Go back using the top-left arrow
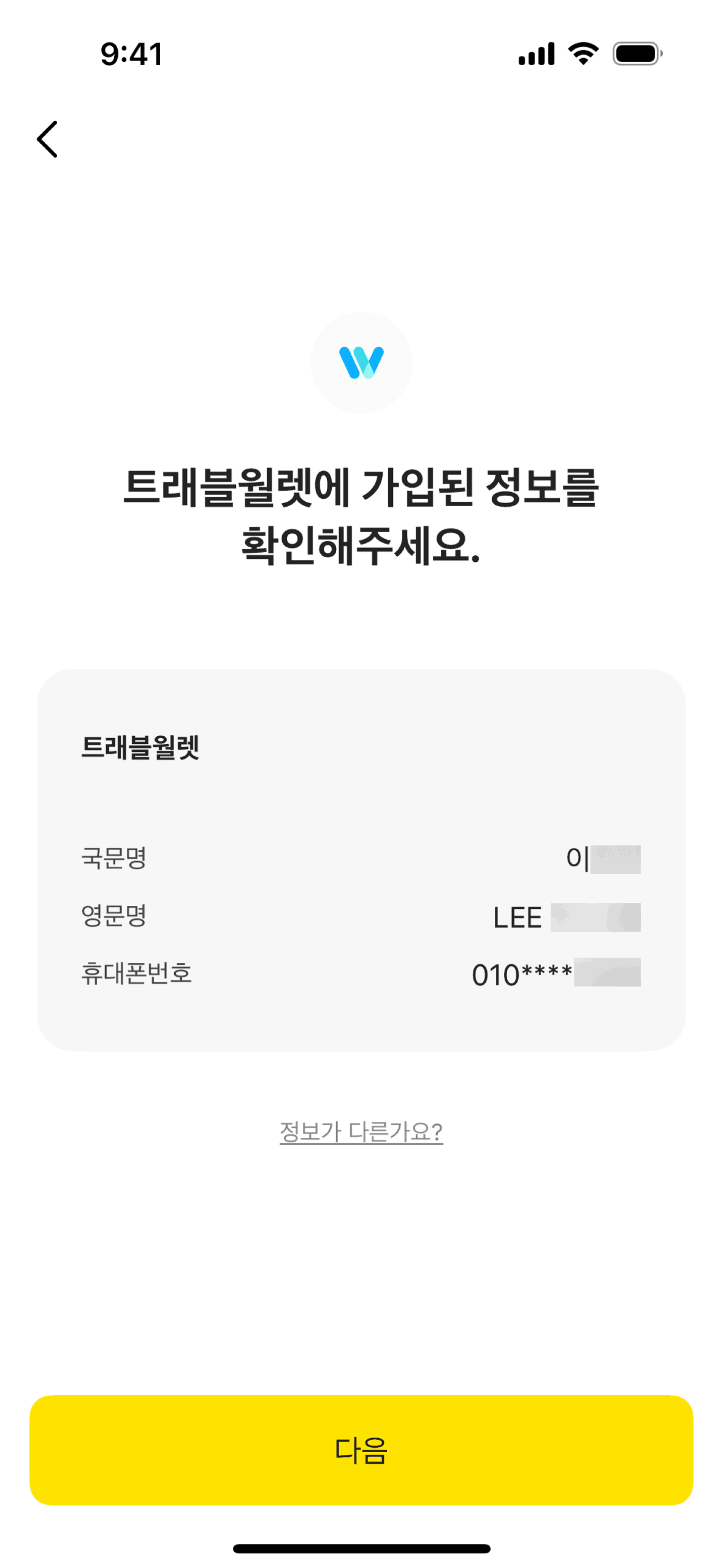723x1568 pixels. (47, 139)
